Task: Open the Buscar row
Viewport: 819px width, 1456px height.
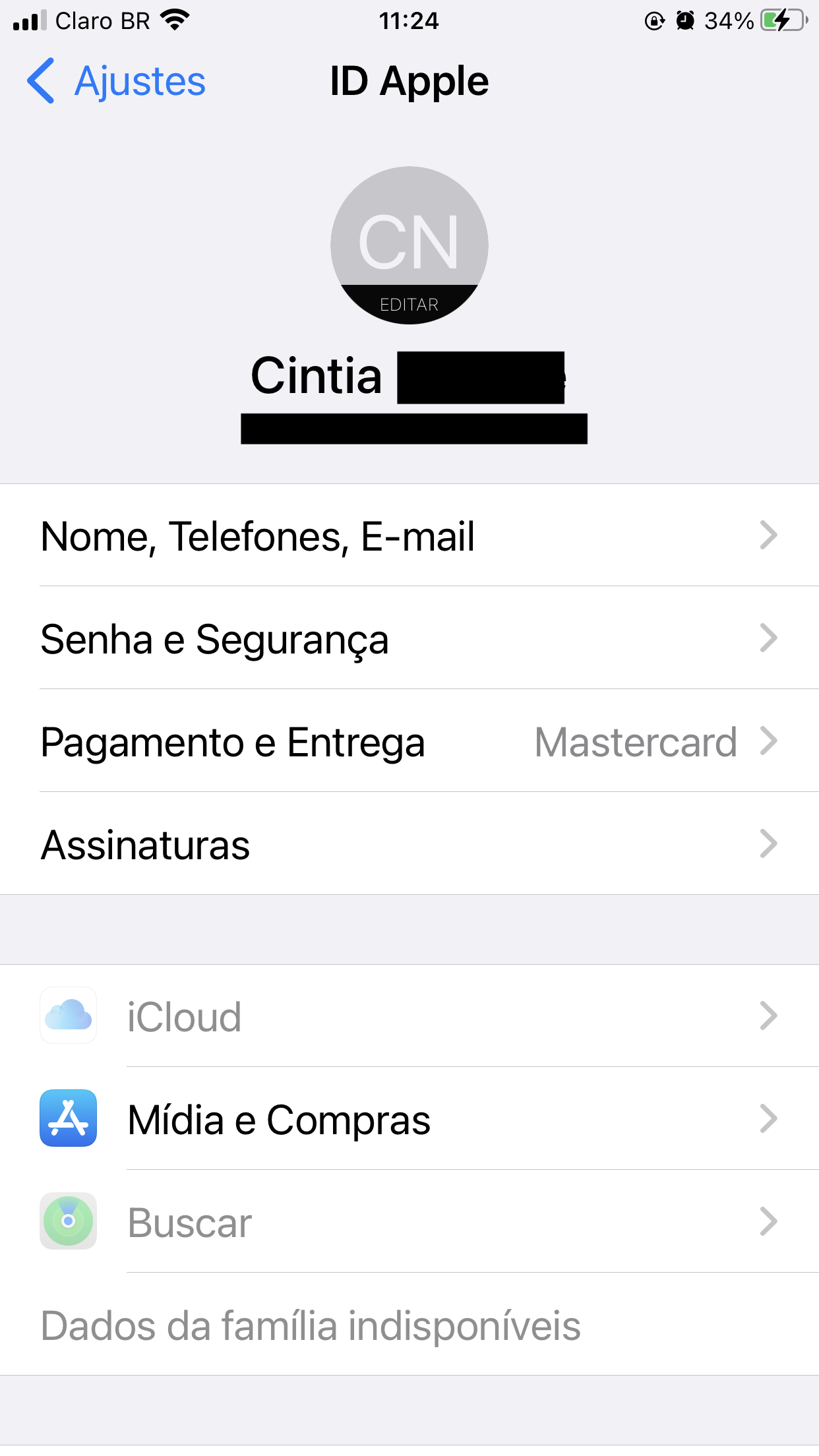Action: pos(409,1222)
